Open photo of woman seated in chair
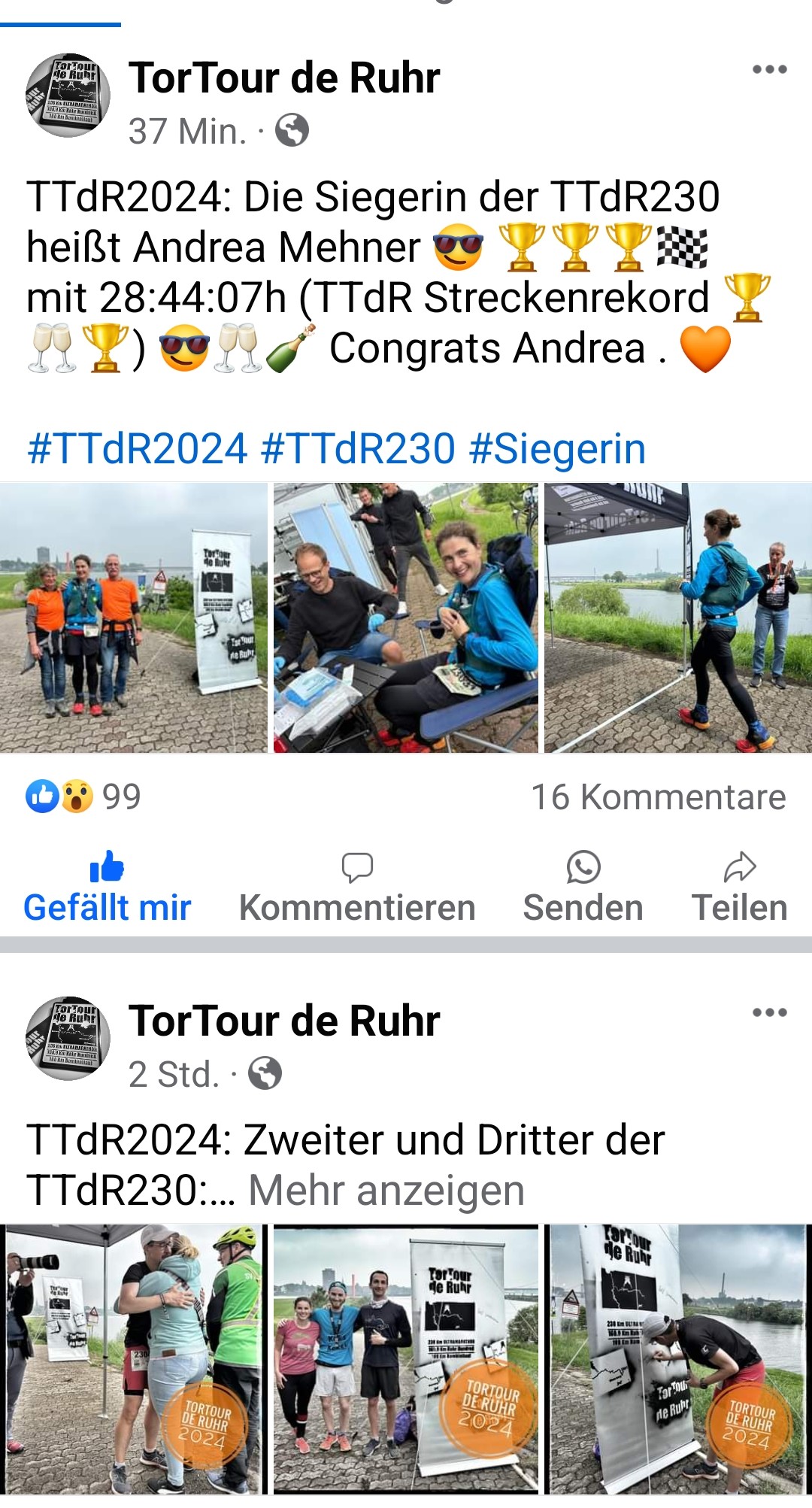This screenshot has height=1508, width=812. (405, 618)
